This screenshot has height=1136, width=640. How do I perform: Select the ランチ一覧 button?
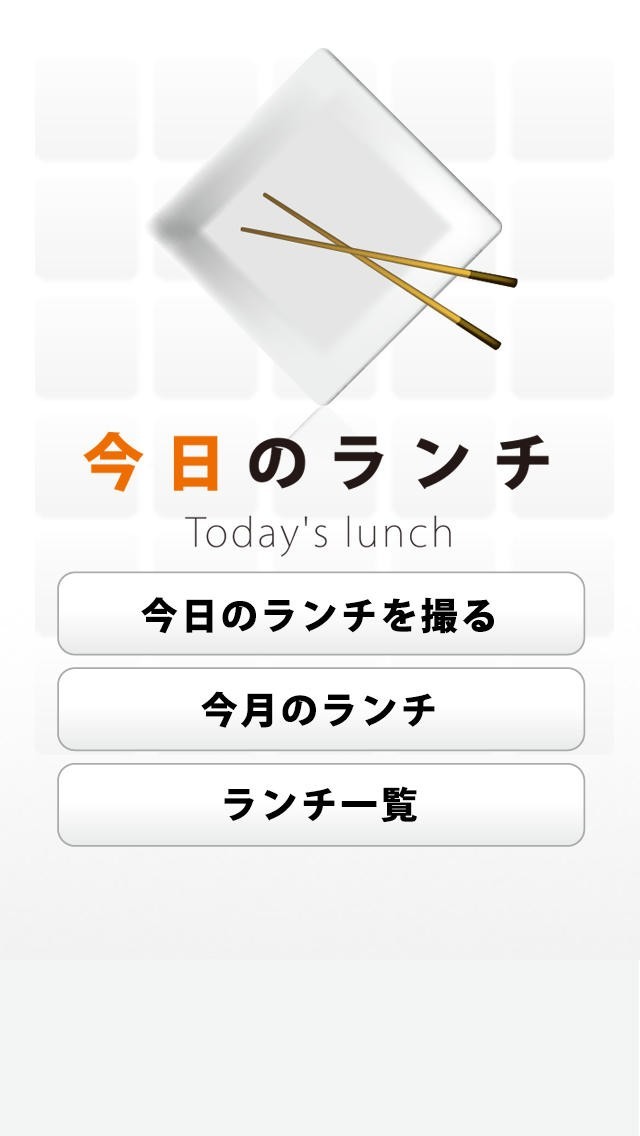coord(320,805)
